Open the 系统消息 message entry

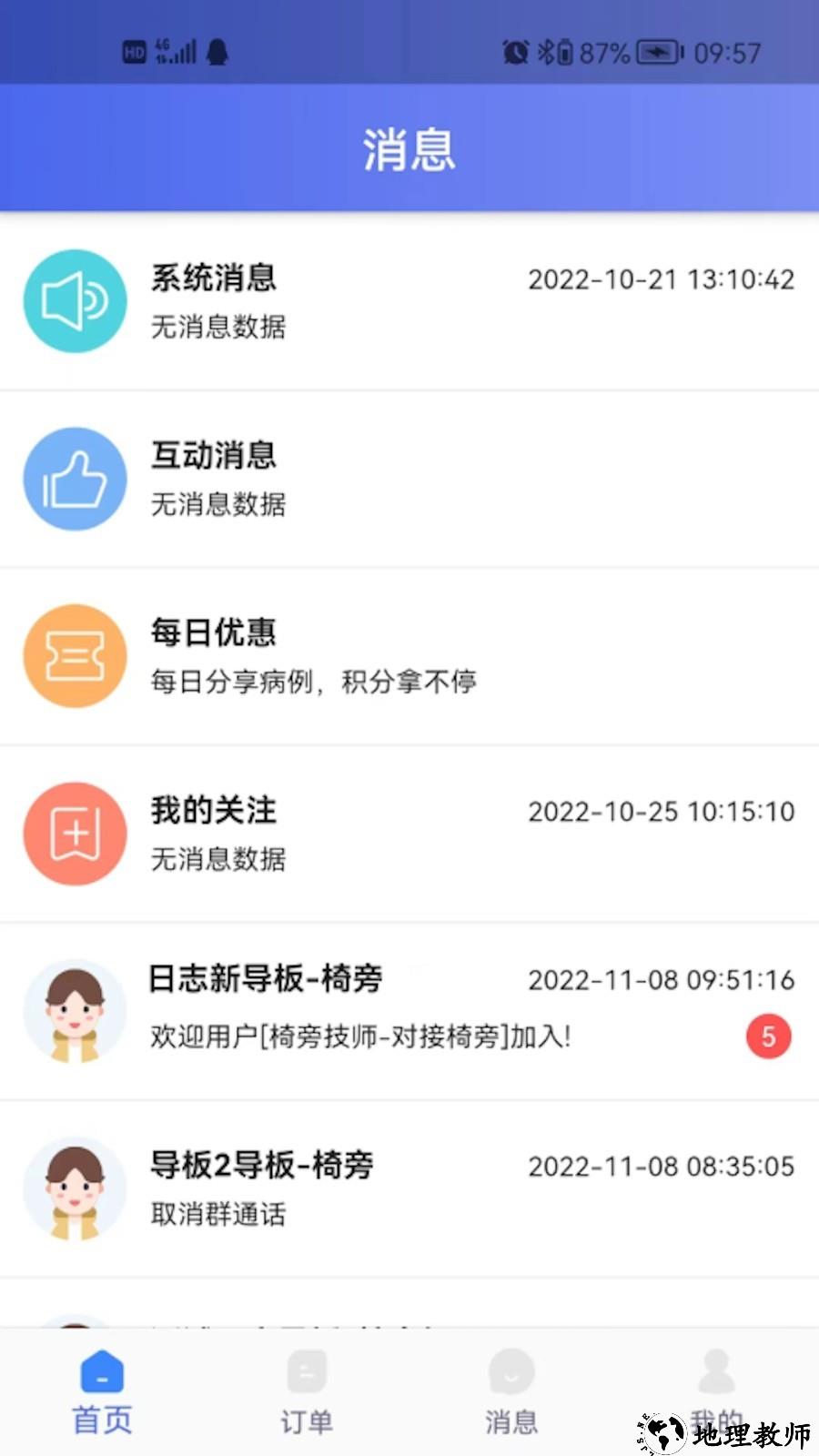pos(409,302)
